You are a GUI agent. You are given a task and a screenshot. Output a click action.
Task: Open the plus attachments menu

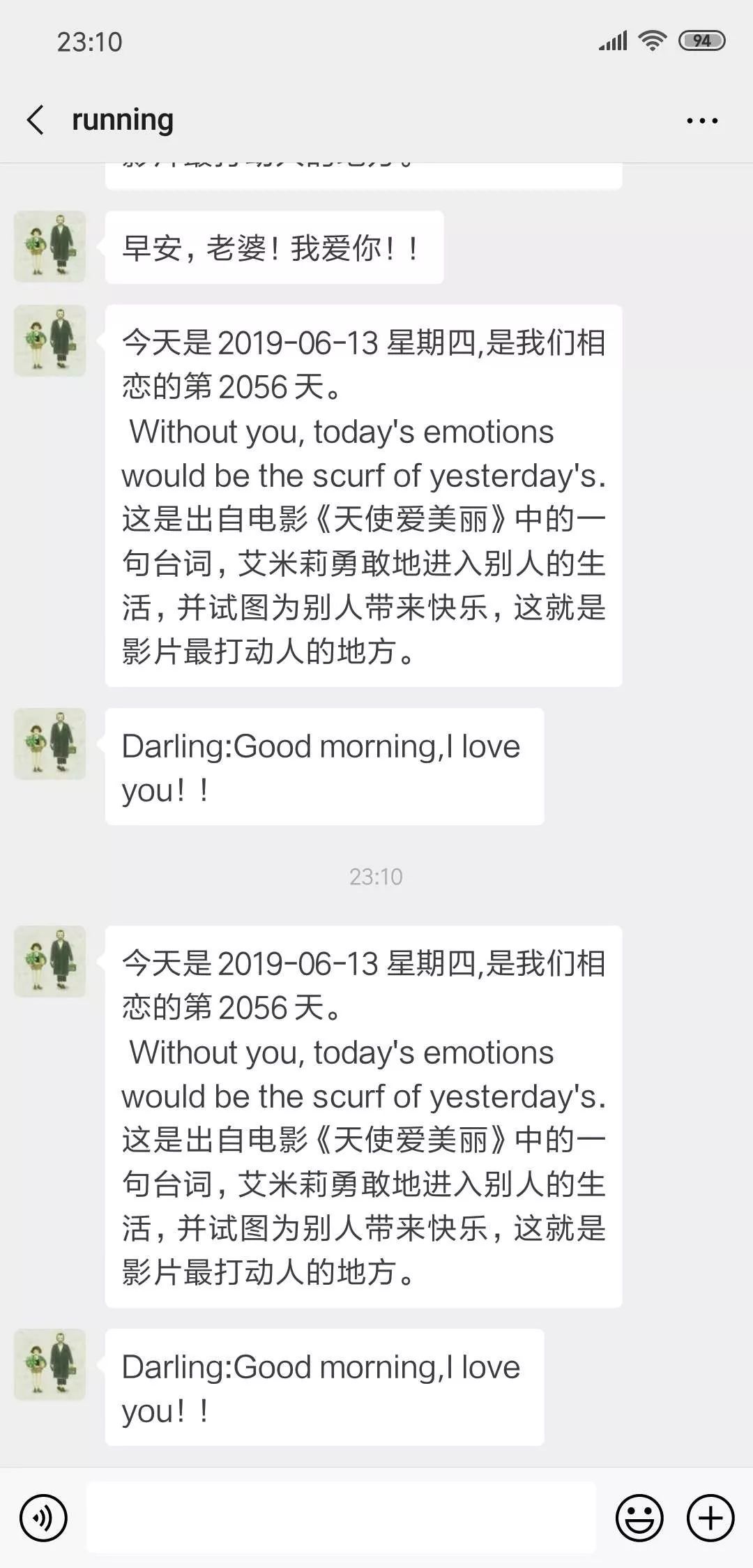coord(710,1518)
